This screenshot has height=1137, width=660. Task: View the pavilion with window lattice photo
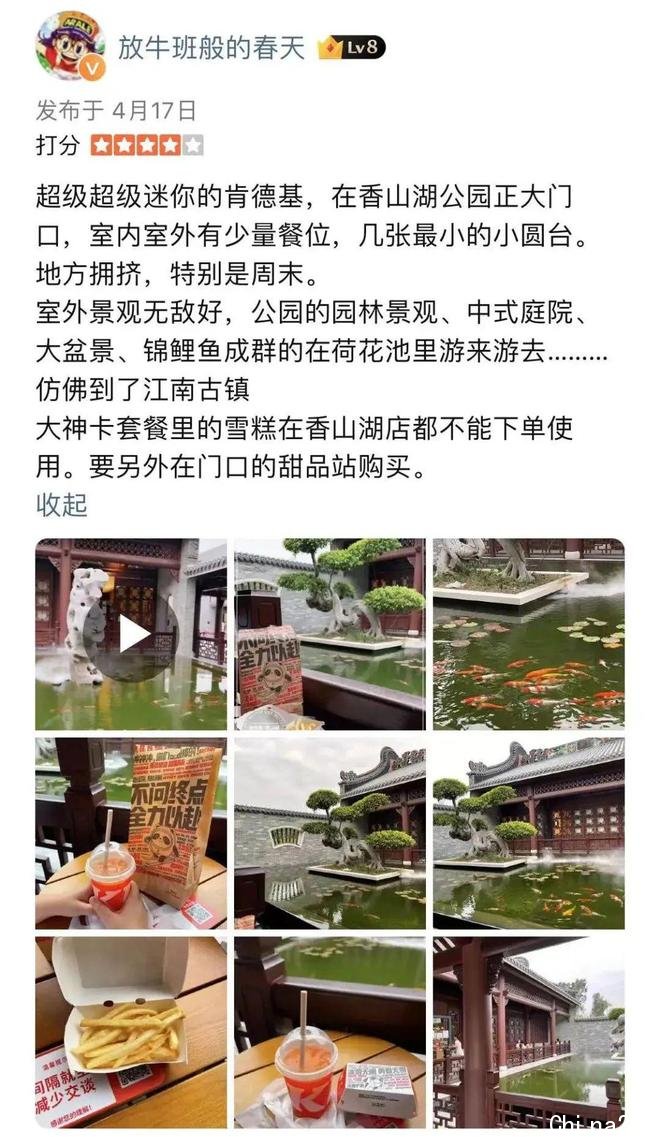[529, 833]
